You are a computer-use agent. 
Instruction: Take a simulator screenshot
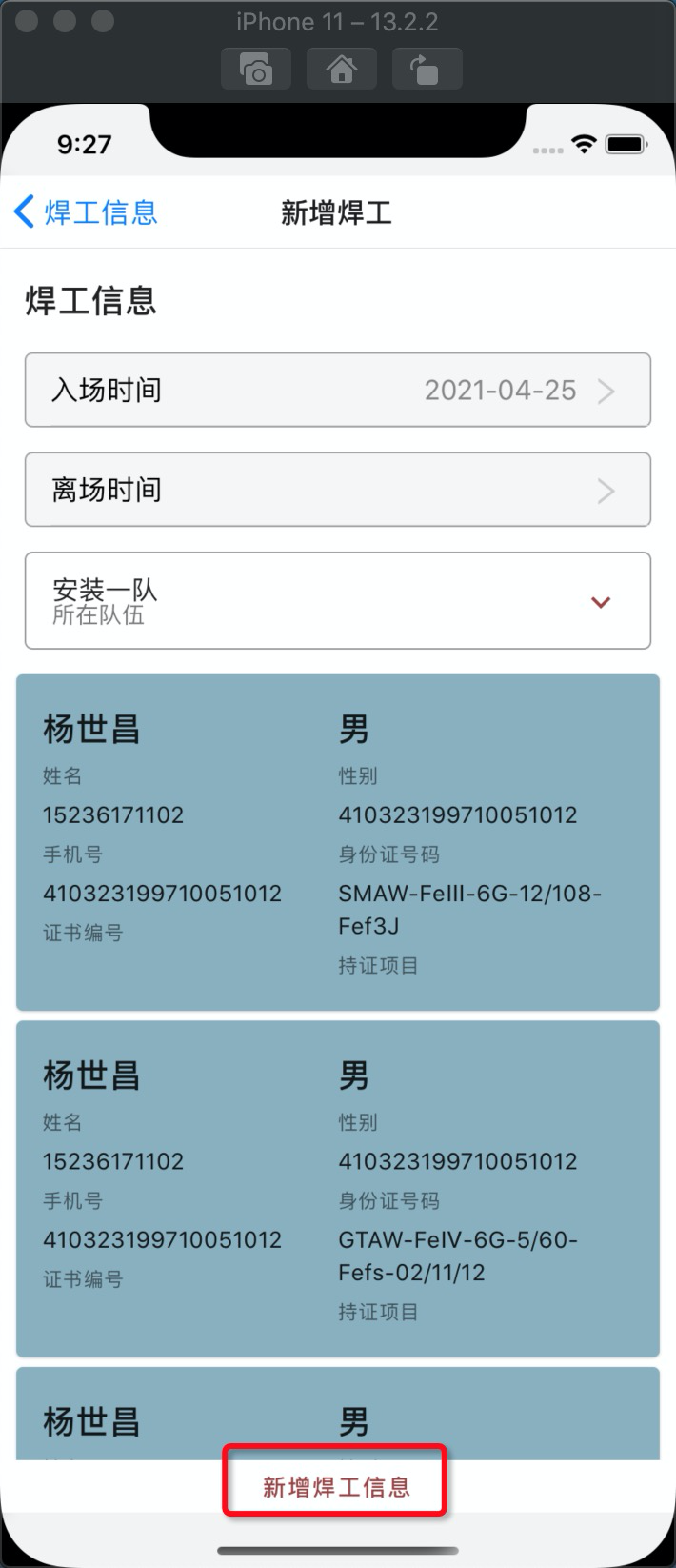(x=256, y=70)
